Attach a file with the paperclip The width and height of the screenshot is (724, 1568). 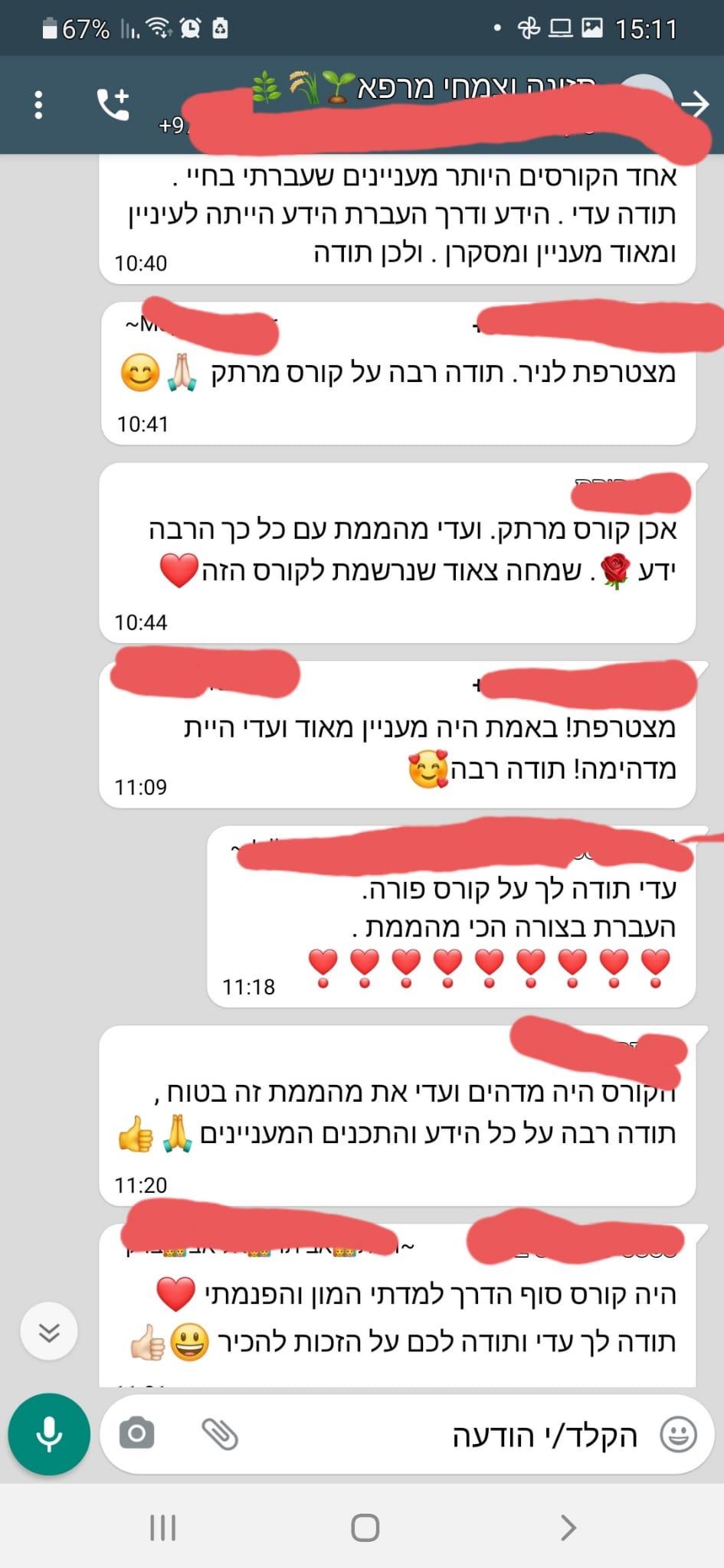click(219, 1434)
